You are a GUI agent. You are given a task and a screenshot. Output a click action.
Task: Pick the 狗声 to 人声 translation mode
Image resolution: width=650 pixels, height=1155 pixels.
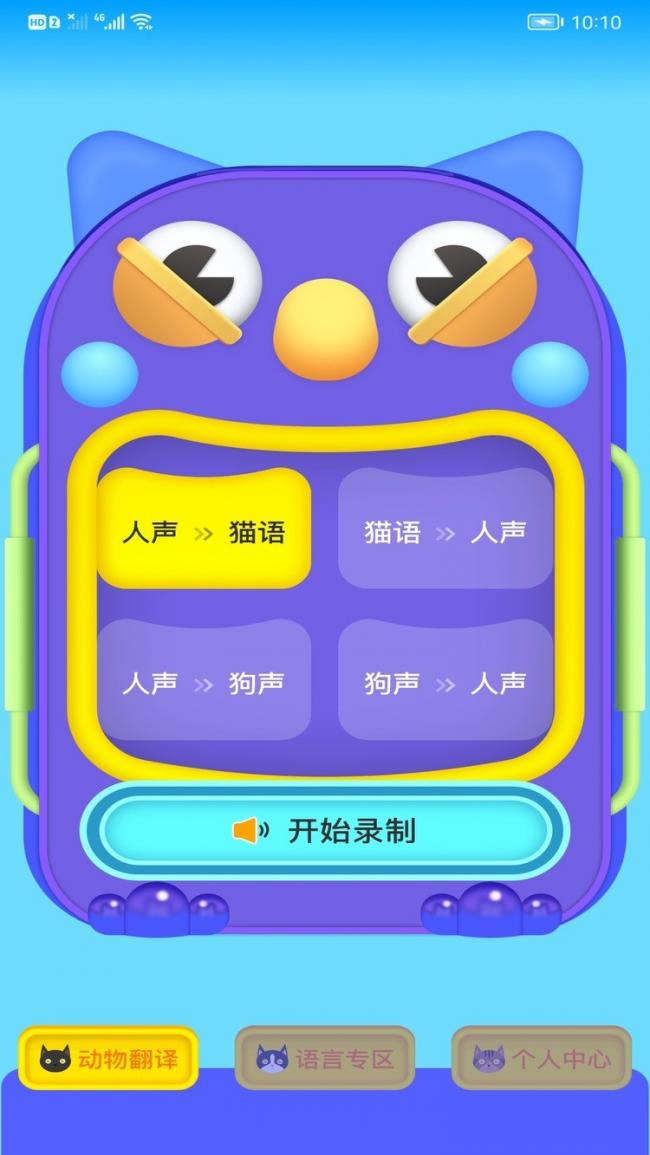[445, 682]
